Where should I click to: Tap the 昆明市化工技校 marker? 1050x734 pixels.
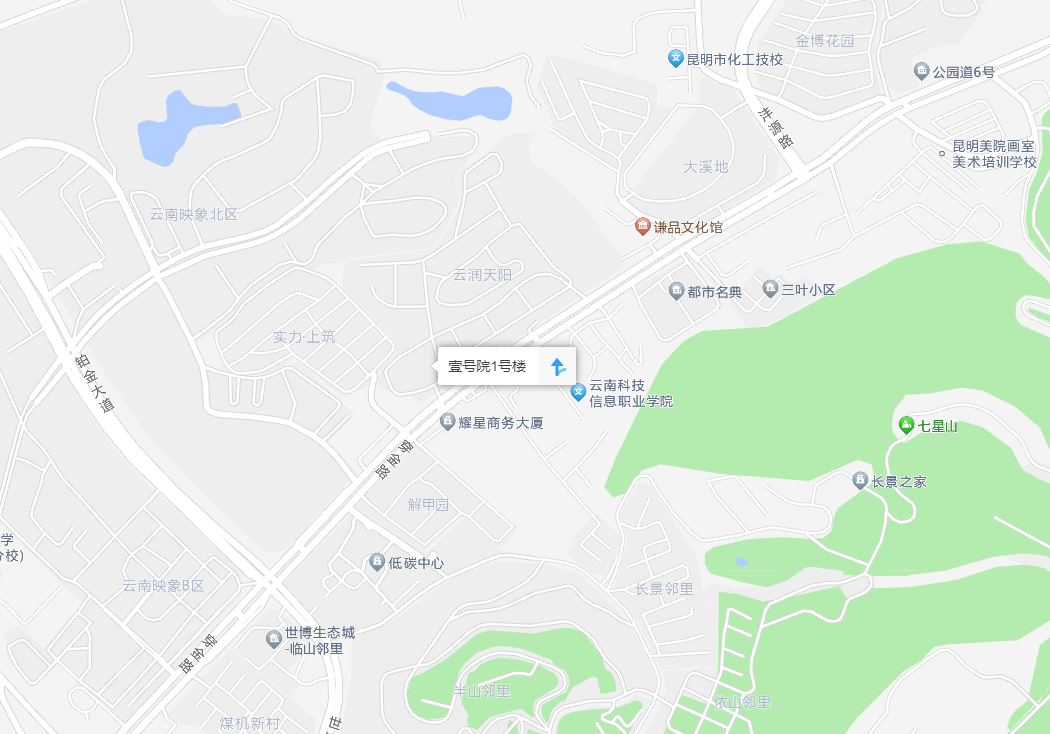(676, 59)
